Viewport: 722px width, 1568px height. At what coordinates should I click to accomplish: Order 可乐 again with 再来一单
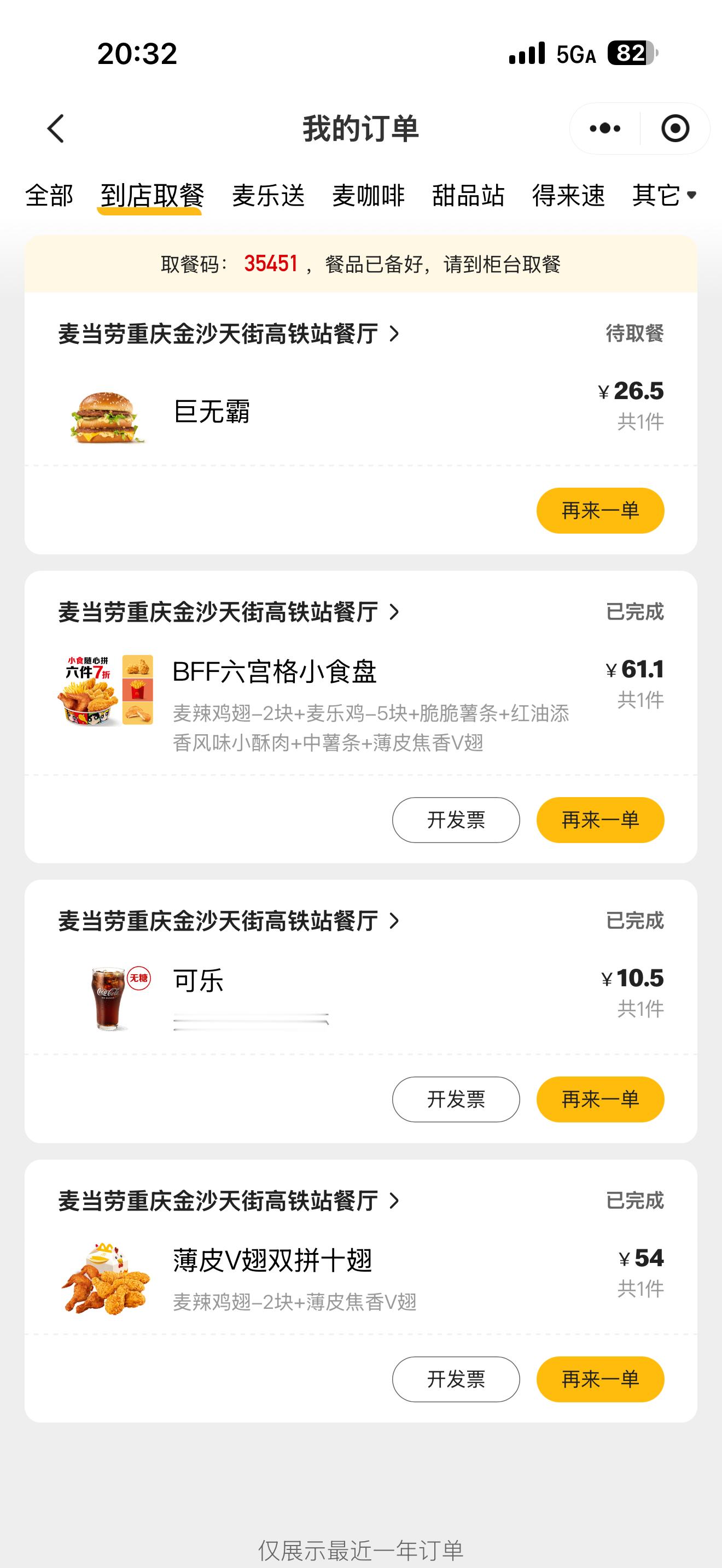click(599, 1099)
